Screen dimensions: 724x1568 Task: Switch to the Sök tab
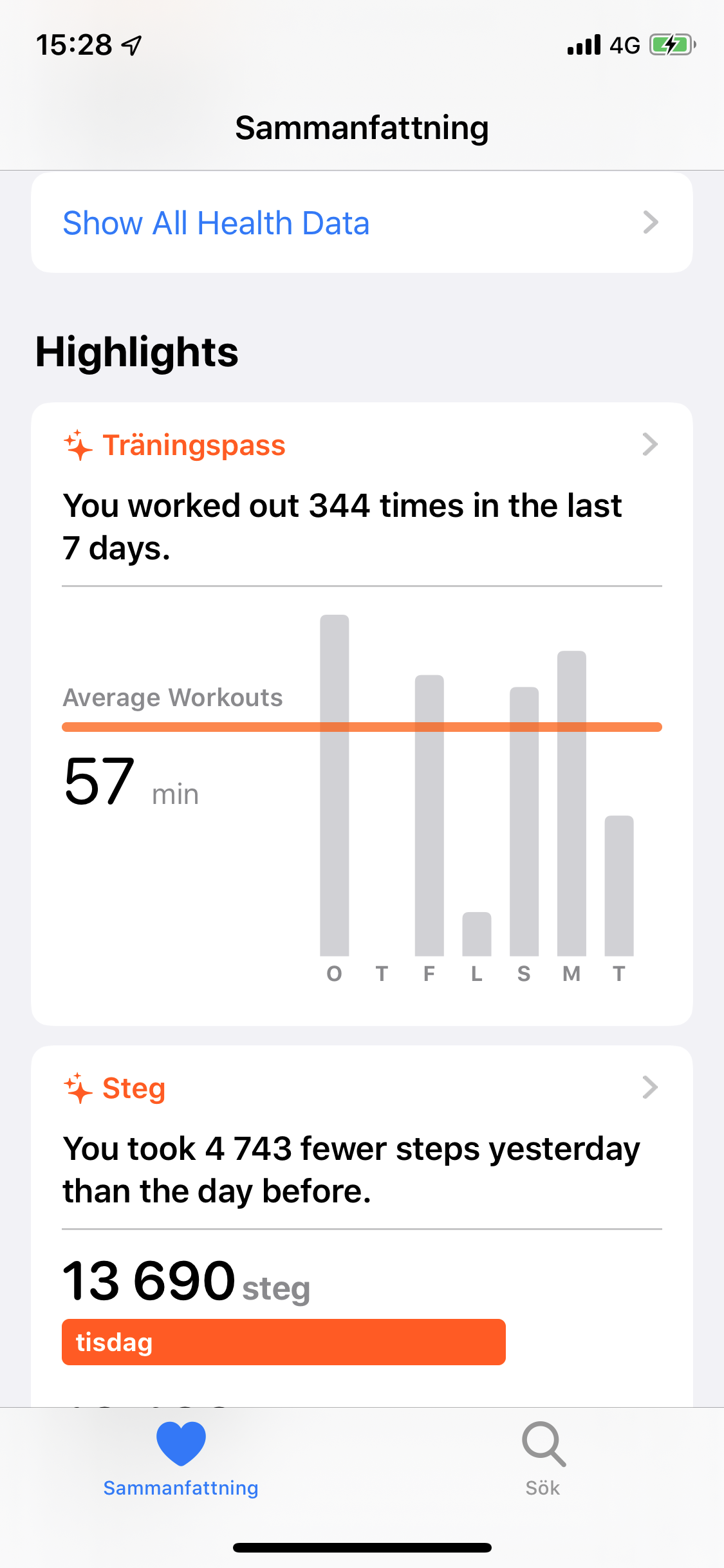[x=543, y=1459]
